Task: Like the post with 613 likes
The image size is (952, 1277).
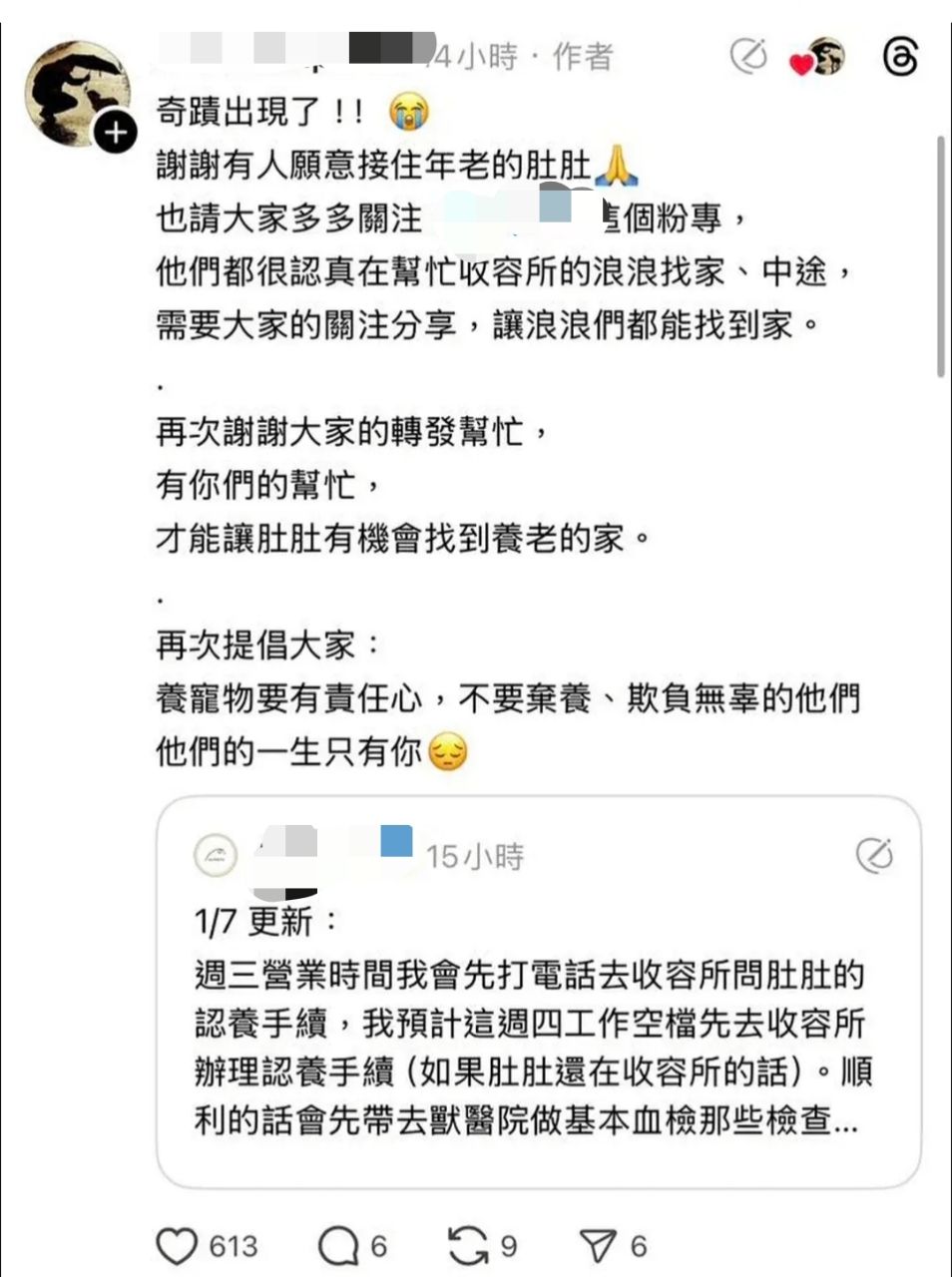Action: pyautogui.click(x=179, y=1246)
